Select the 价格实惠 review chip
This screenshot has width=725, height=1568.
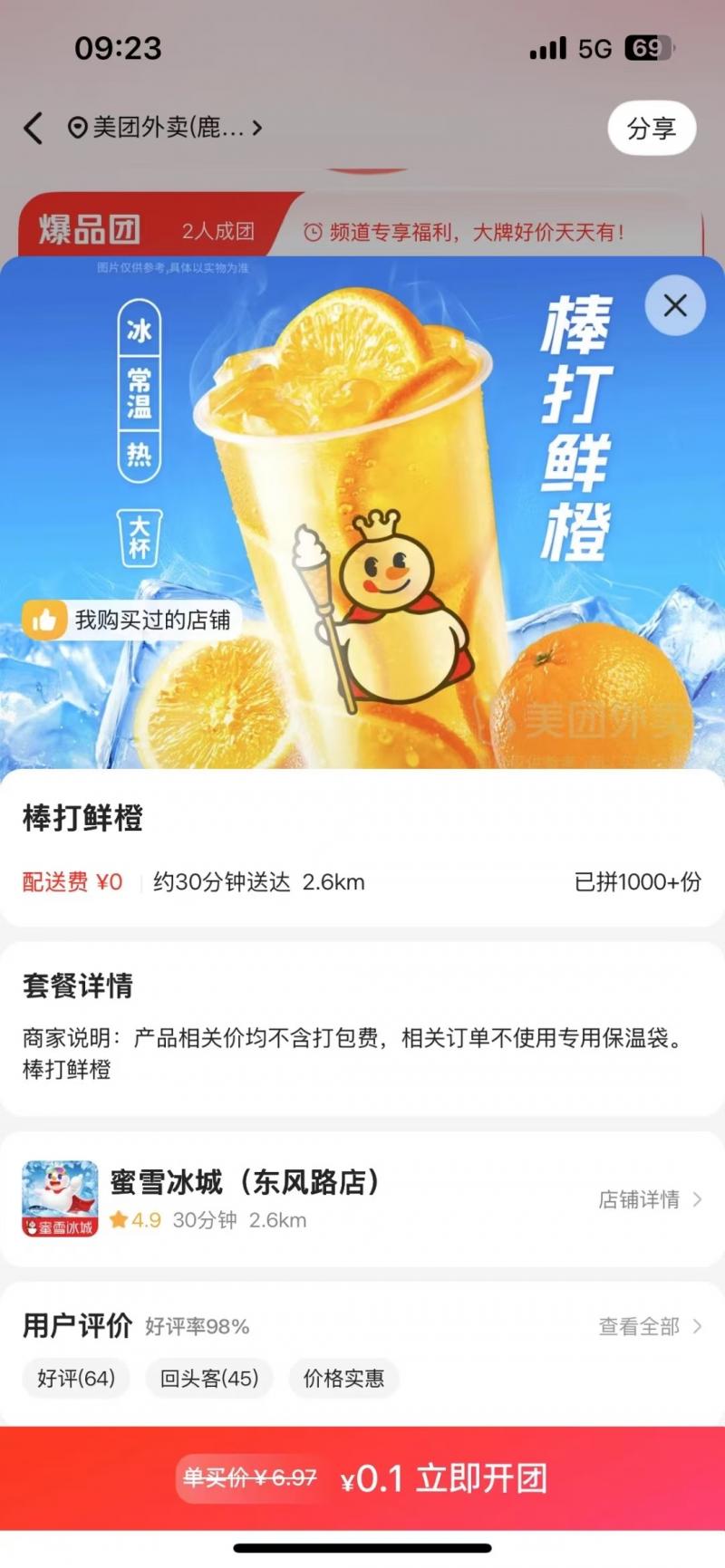pyautogui.click(x=343, y=1378)
